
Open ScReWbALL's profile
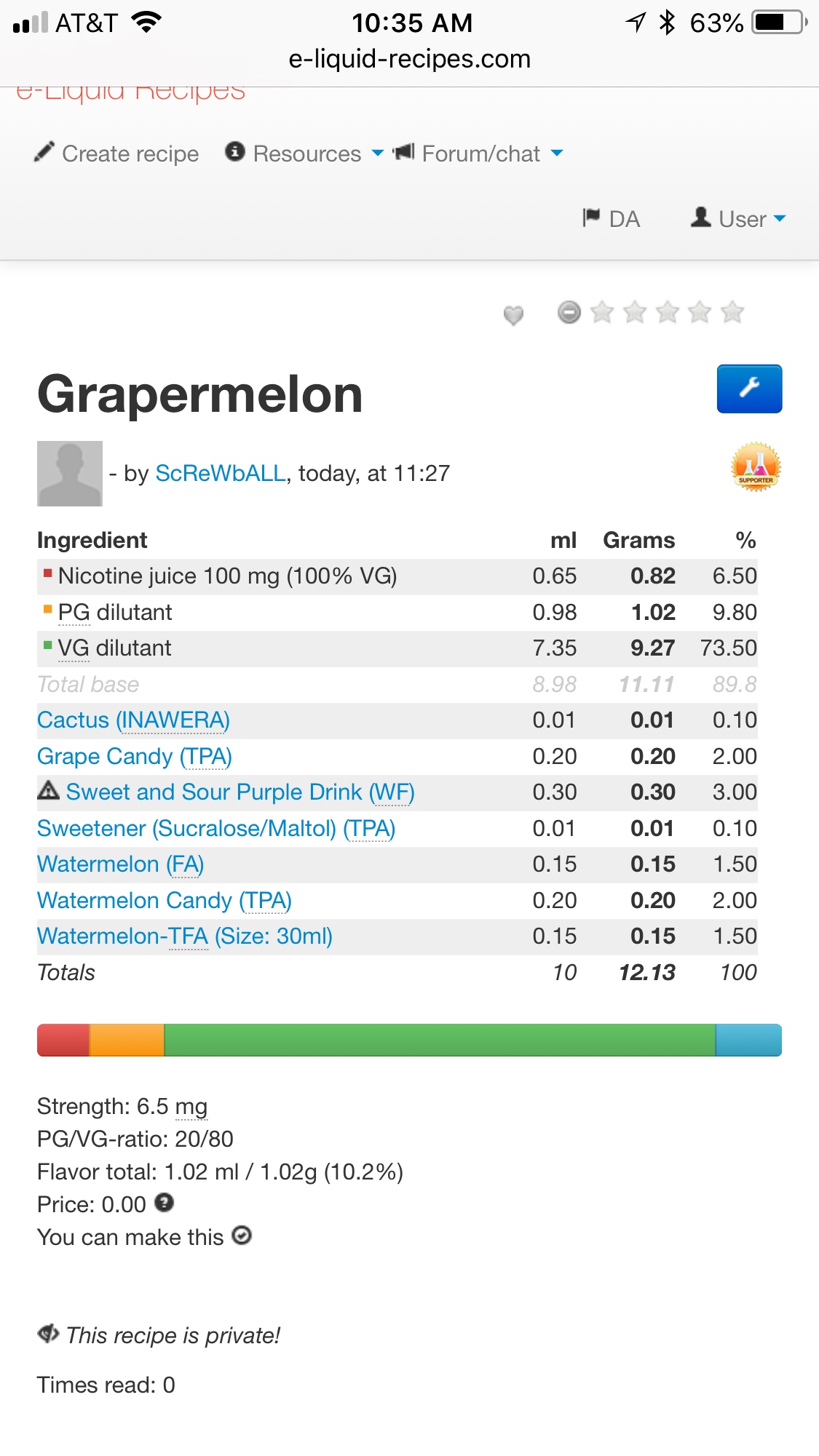point(220,474)
